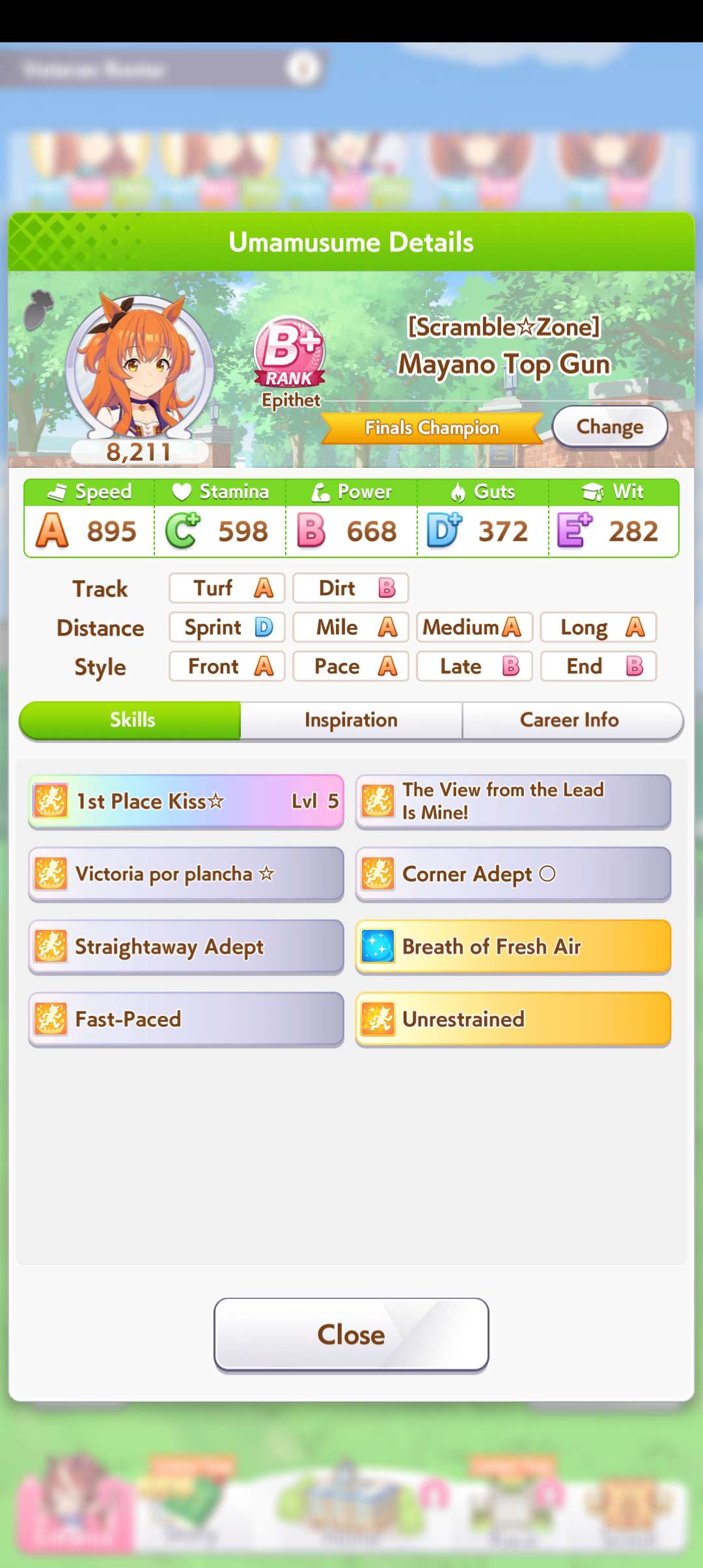Switch to the Inspiration tab
703x1568 pixels.
coord(351,720)
